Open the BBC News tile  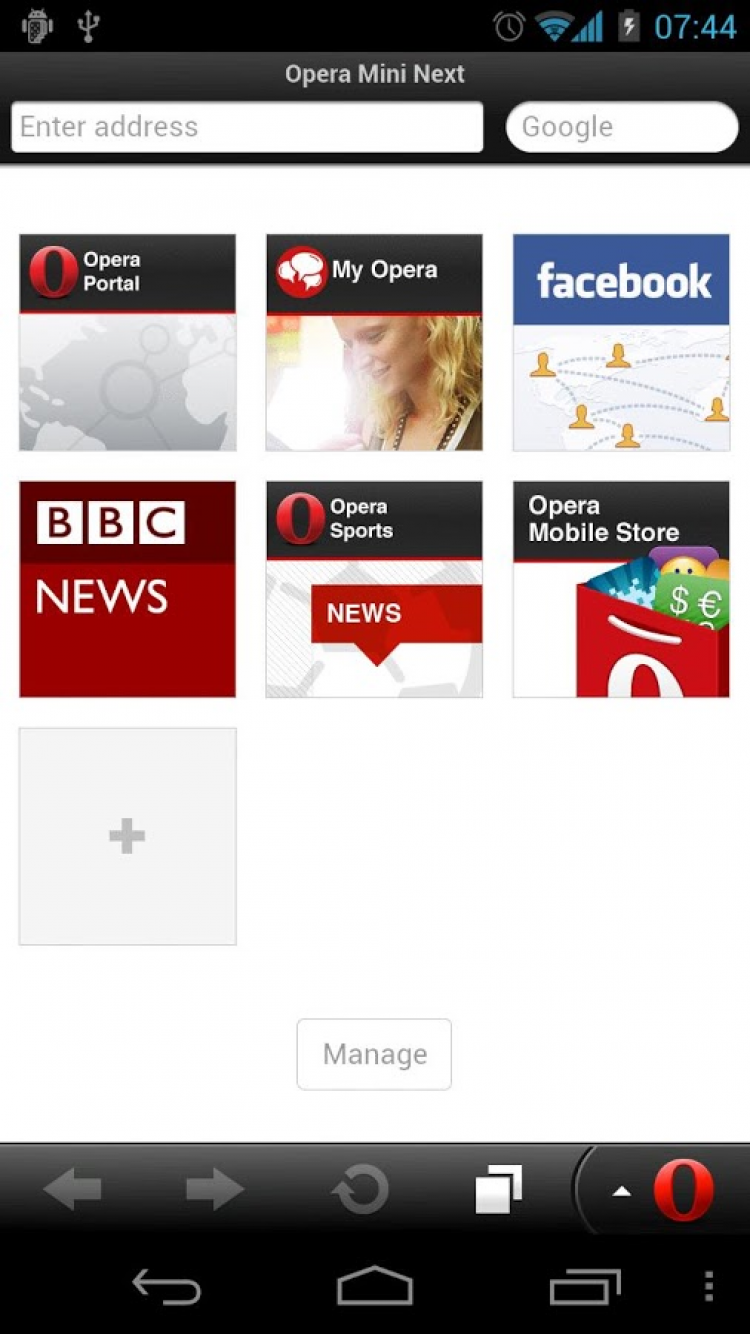[128, 589]
